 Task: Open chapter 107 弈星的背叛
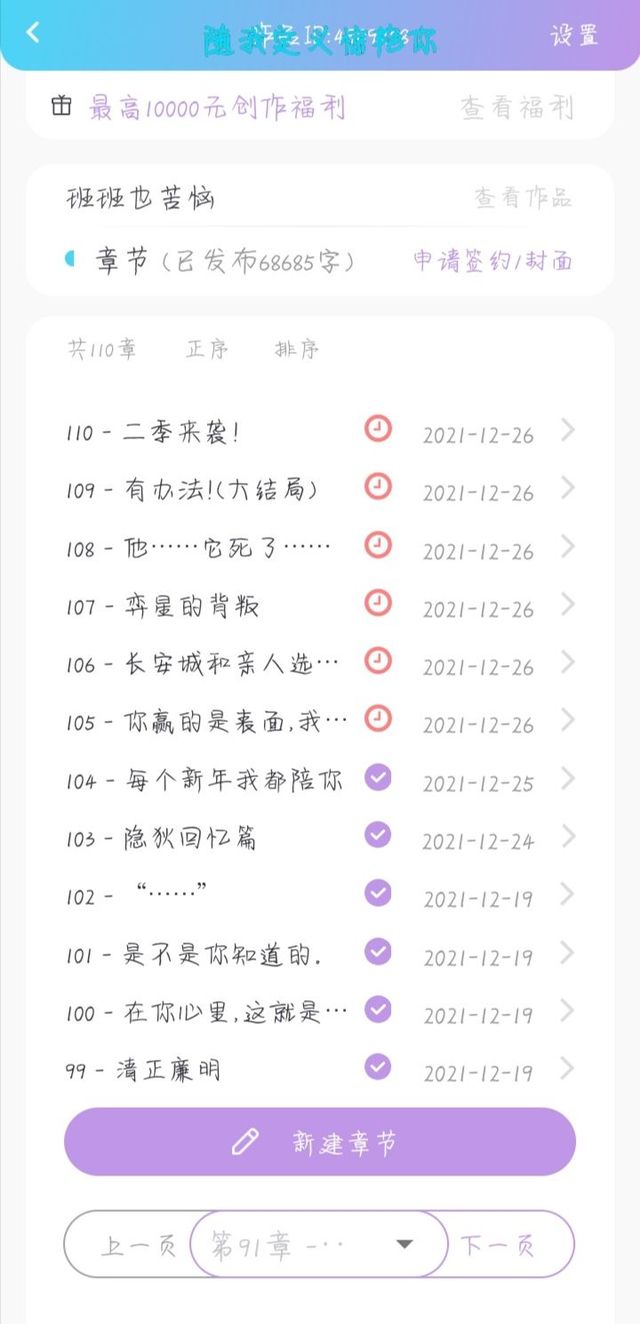pos(320,607)
